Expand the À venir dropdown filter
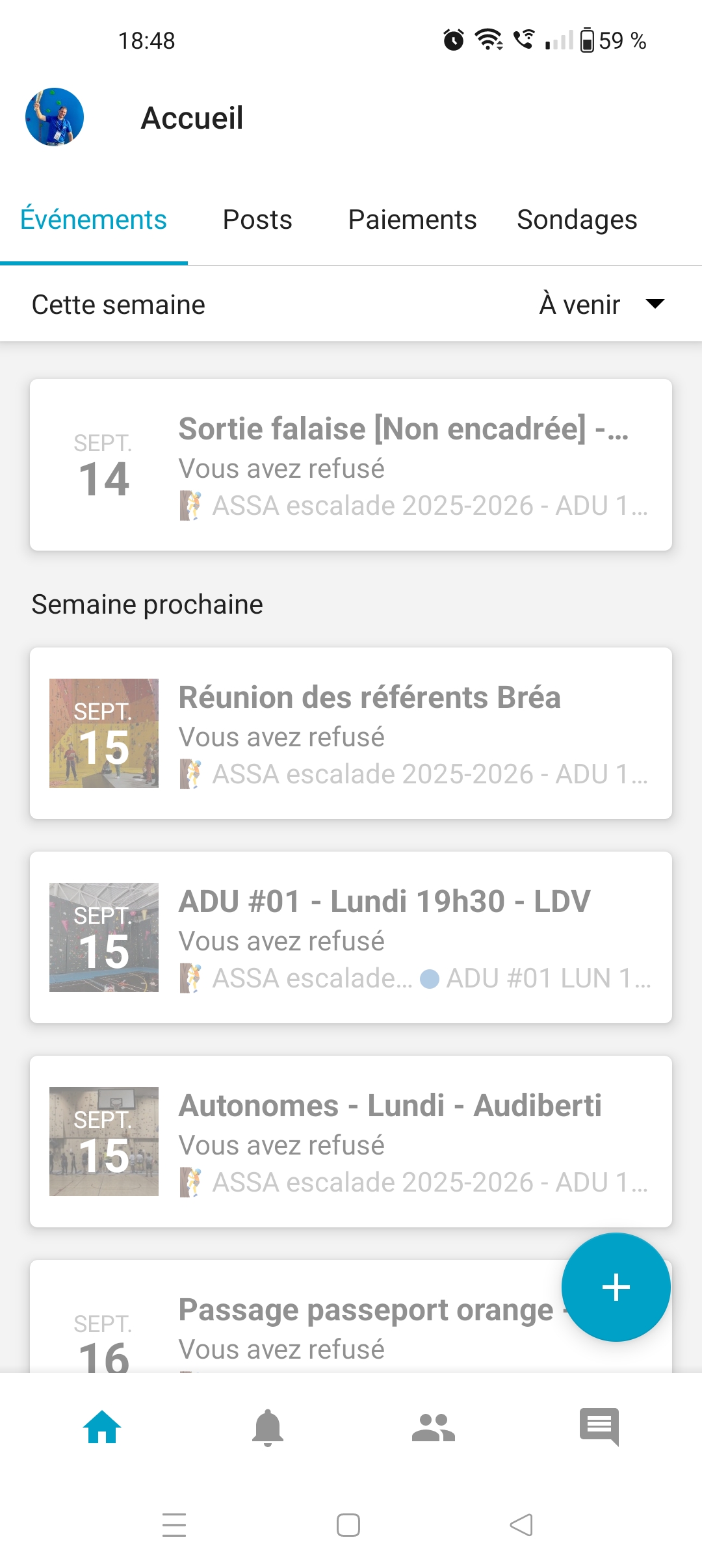The image size is (702, 1568). coord(602,304)
